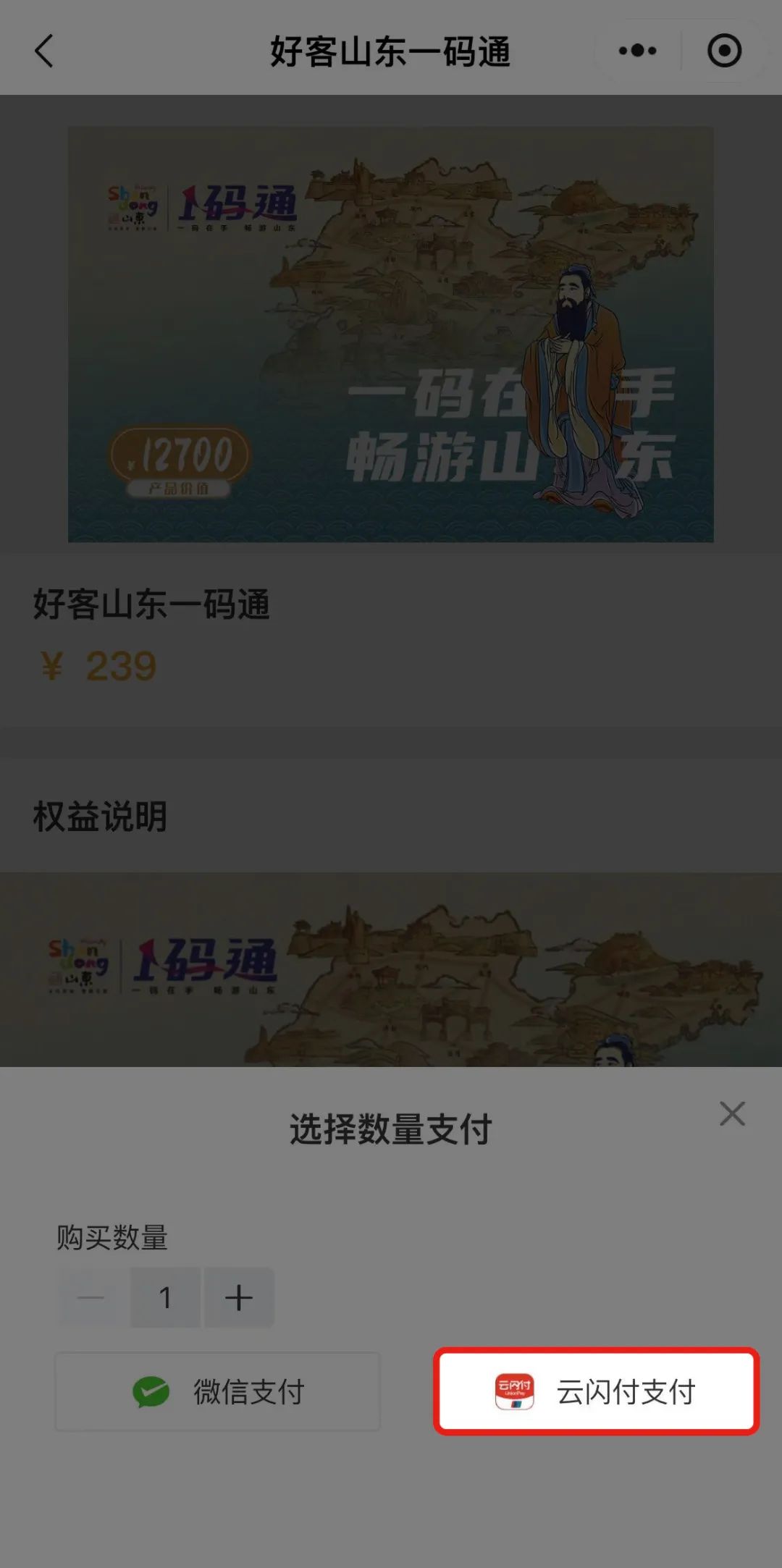
Task: Close the mini program with the circle icon
Action: (724, 51)
